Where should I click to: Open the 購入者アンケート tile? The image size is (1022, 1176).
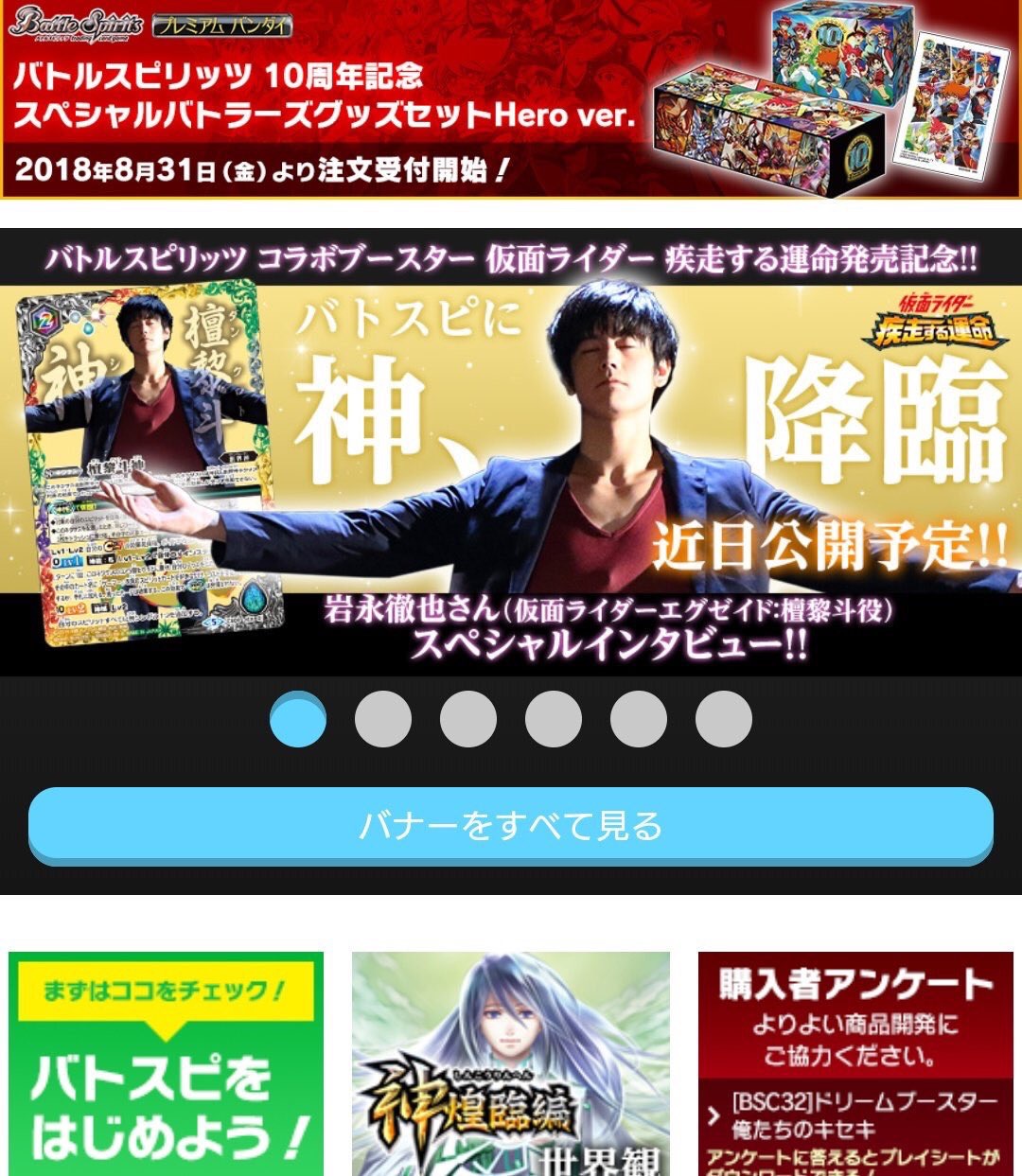pos(855,1064)
